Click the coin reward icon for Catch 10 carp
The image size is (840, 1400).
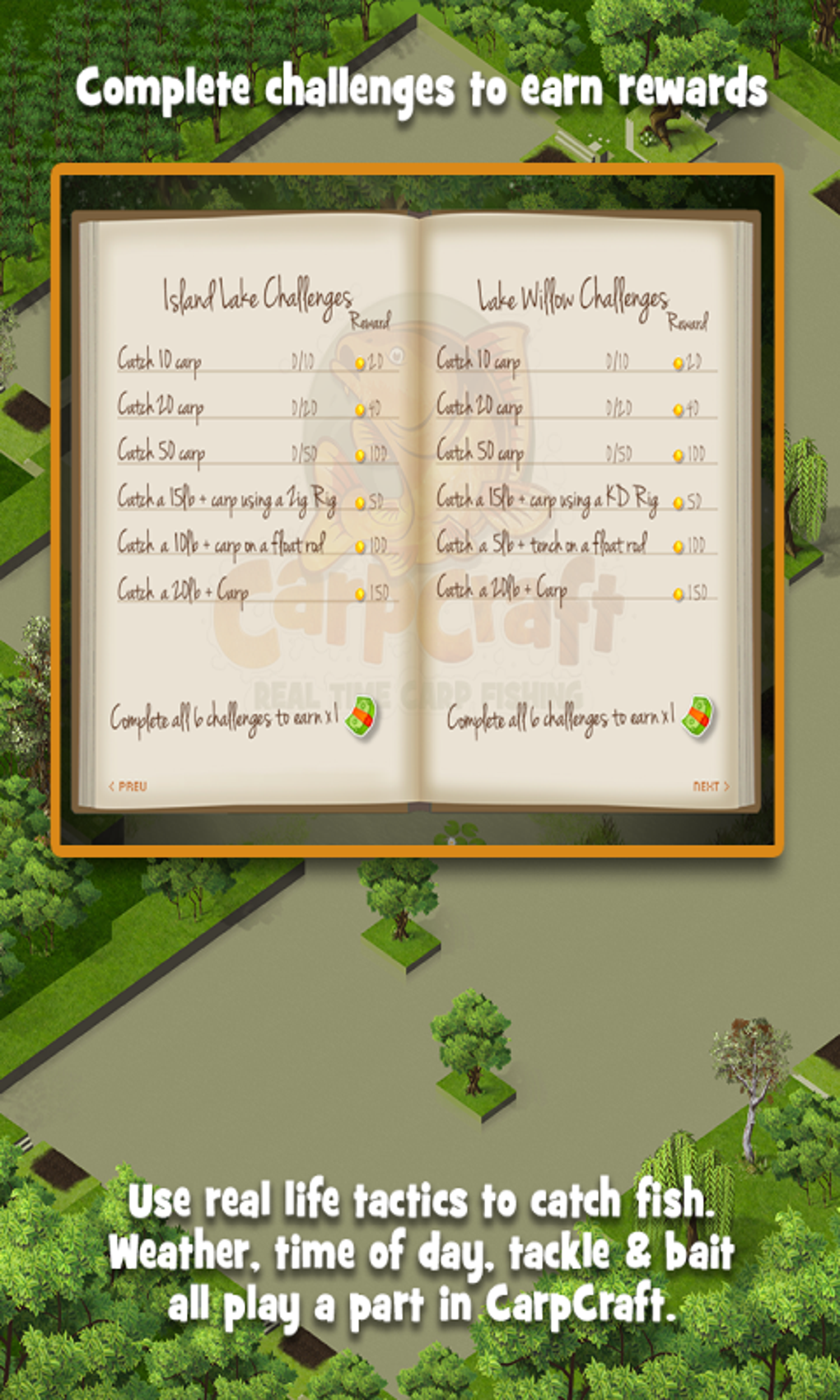point(361,361)
